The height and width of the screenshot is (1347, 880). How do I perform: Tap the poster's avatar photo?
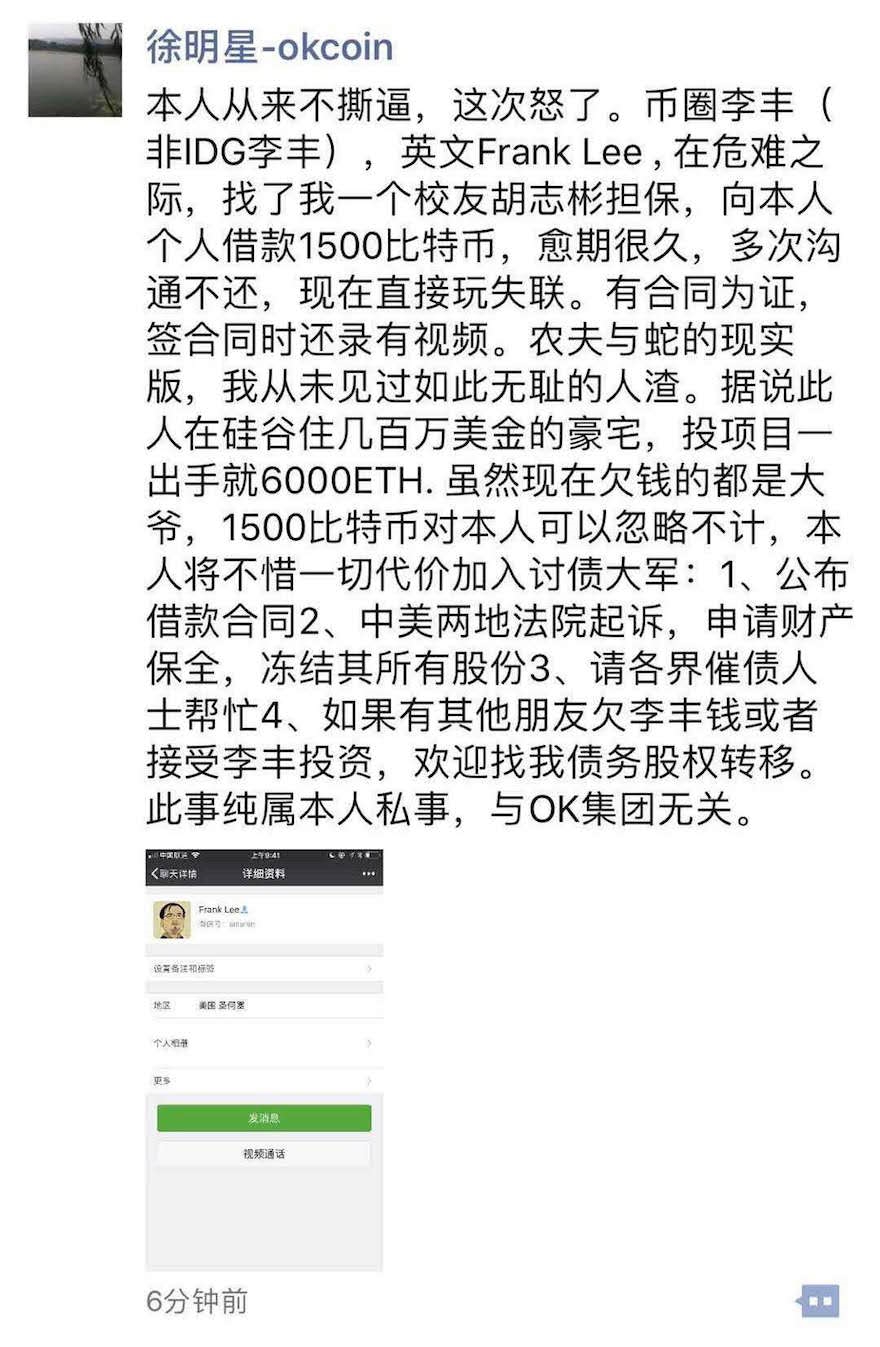point(74,70)
